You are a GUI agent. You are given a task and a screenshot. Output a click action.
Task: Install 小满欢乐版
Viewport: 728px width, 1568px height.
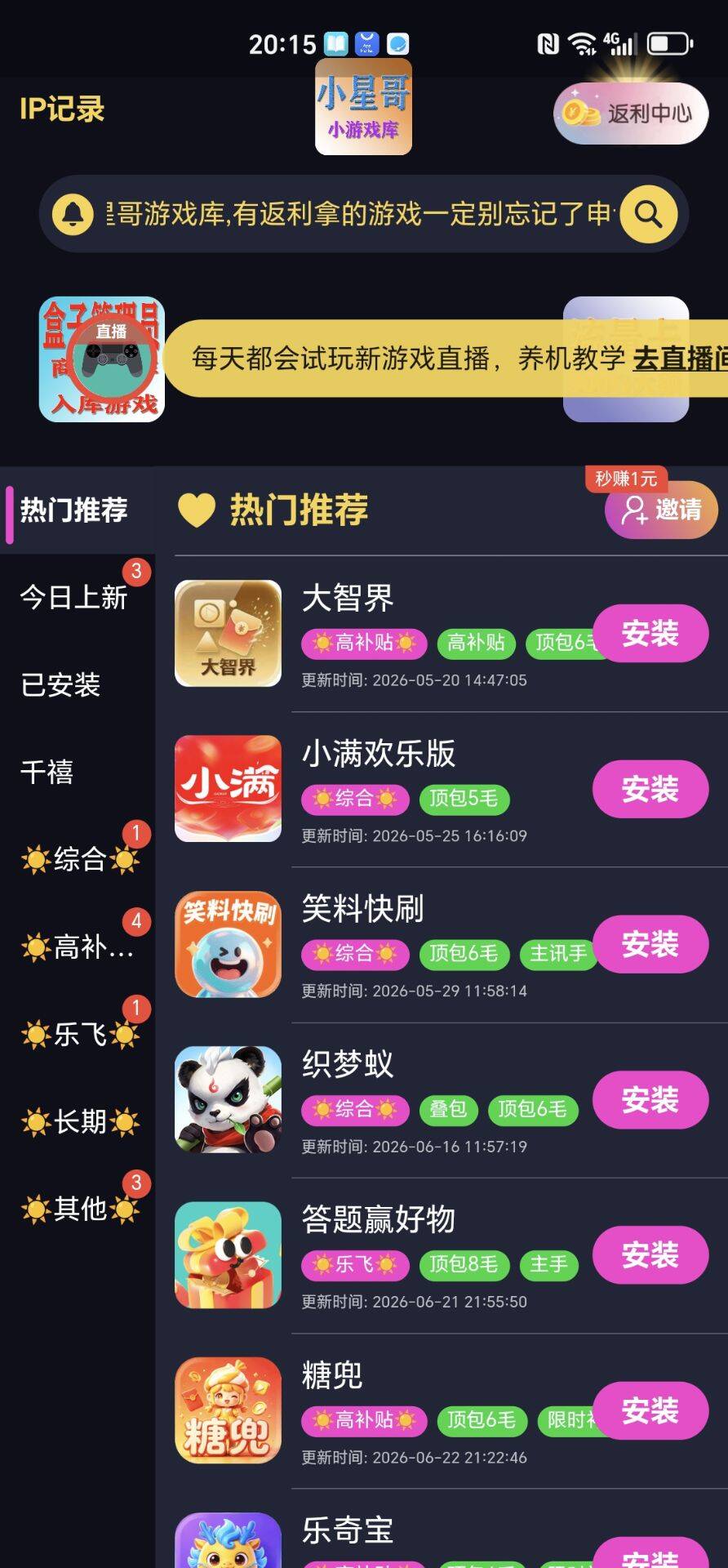pyautogui.click(x=650, y=789)
